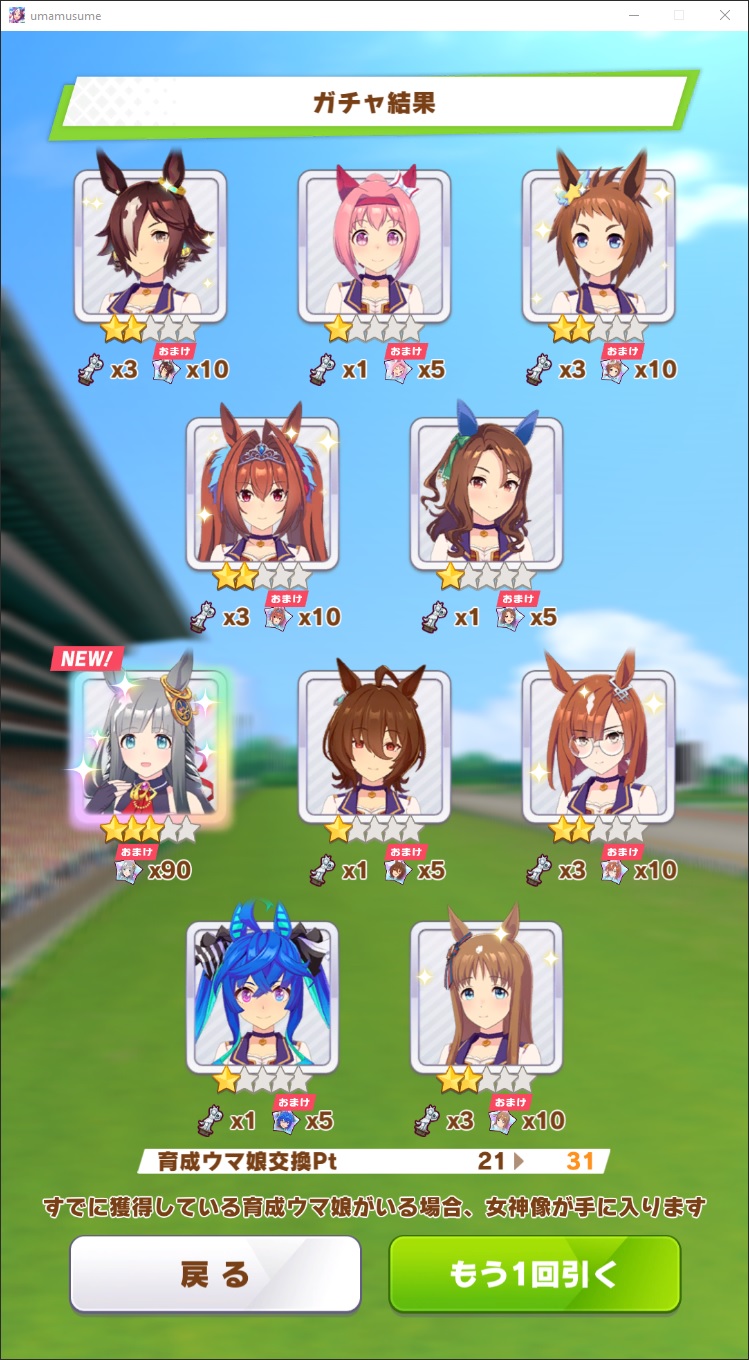Close the umamusume window
The height and width of the screenshot is (1360, 749).
[725, 15]
